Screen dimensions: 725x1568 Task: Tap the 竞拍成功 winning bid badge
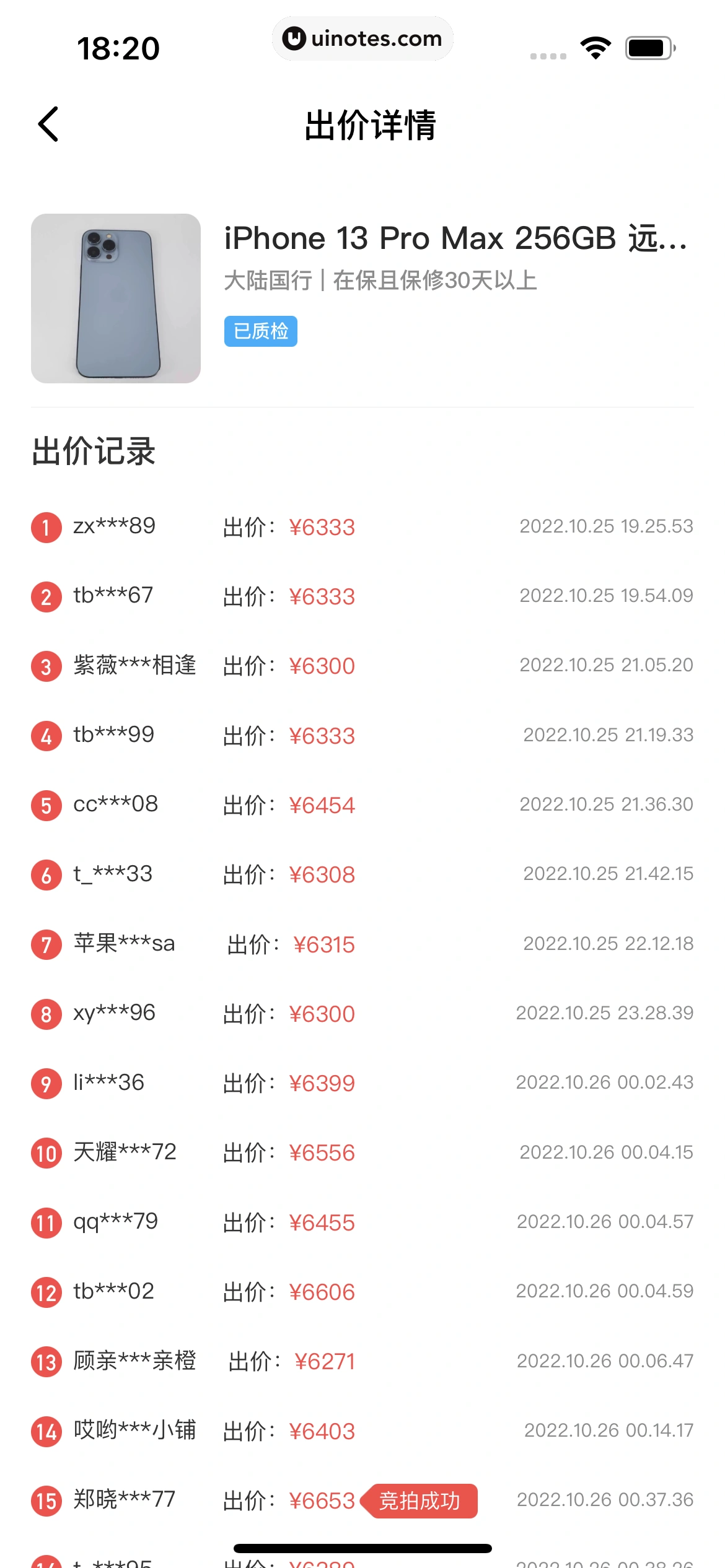tap(421, 1502)
